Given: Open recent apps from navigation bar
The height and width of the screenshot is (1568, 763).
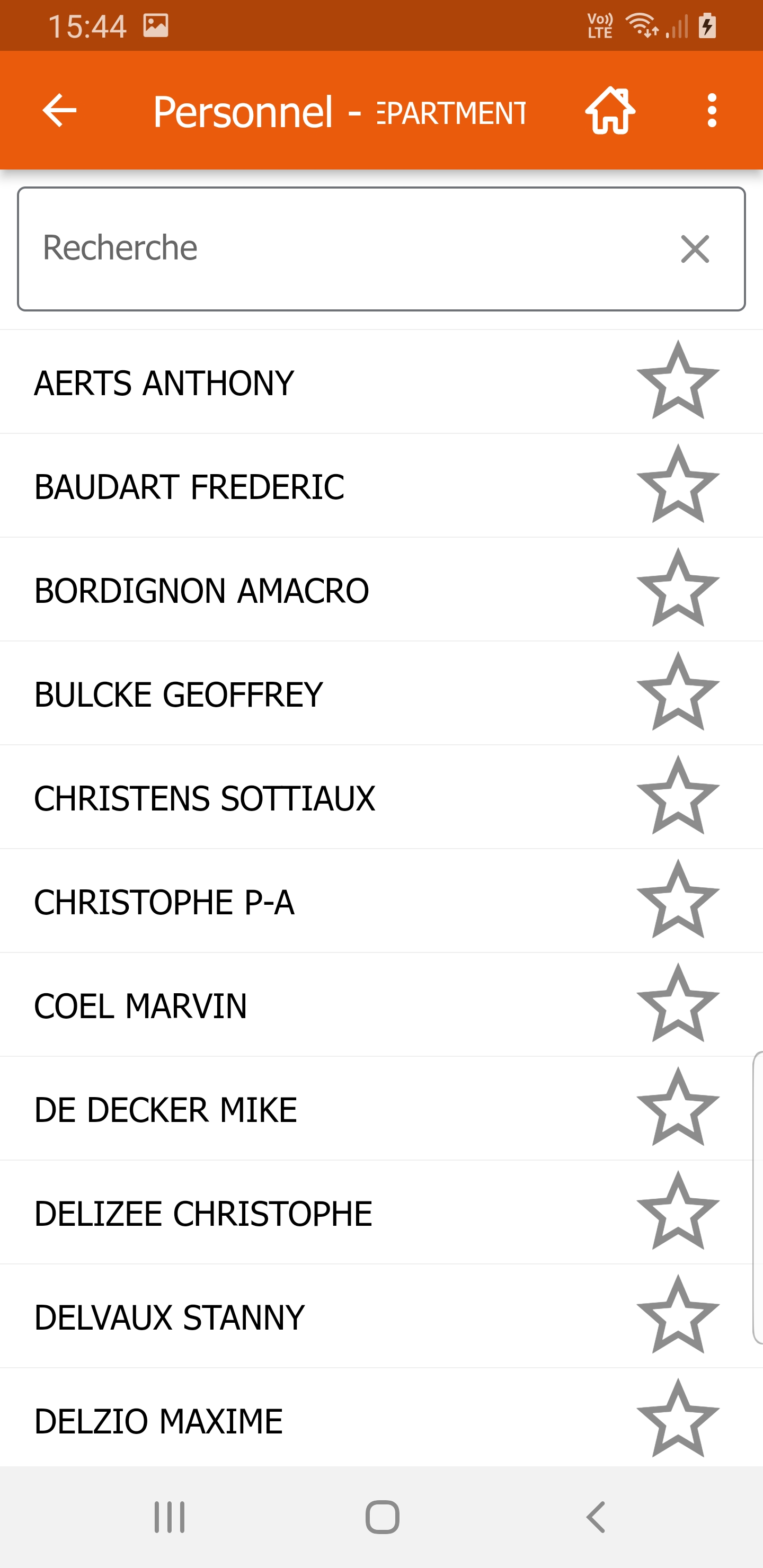Looking at the screenshot, I should point(169,1516).
